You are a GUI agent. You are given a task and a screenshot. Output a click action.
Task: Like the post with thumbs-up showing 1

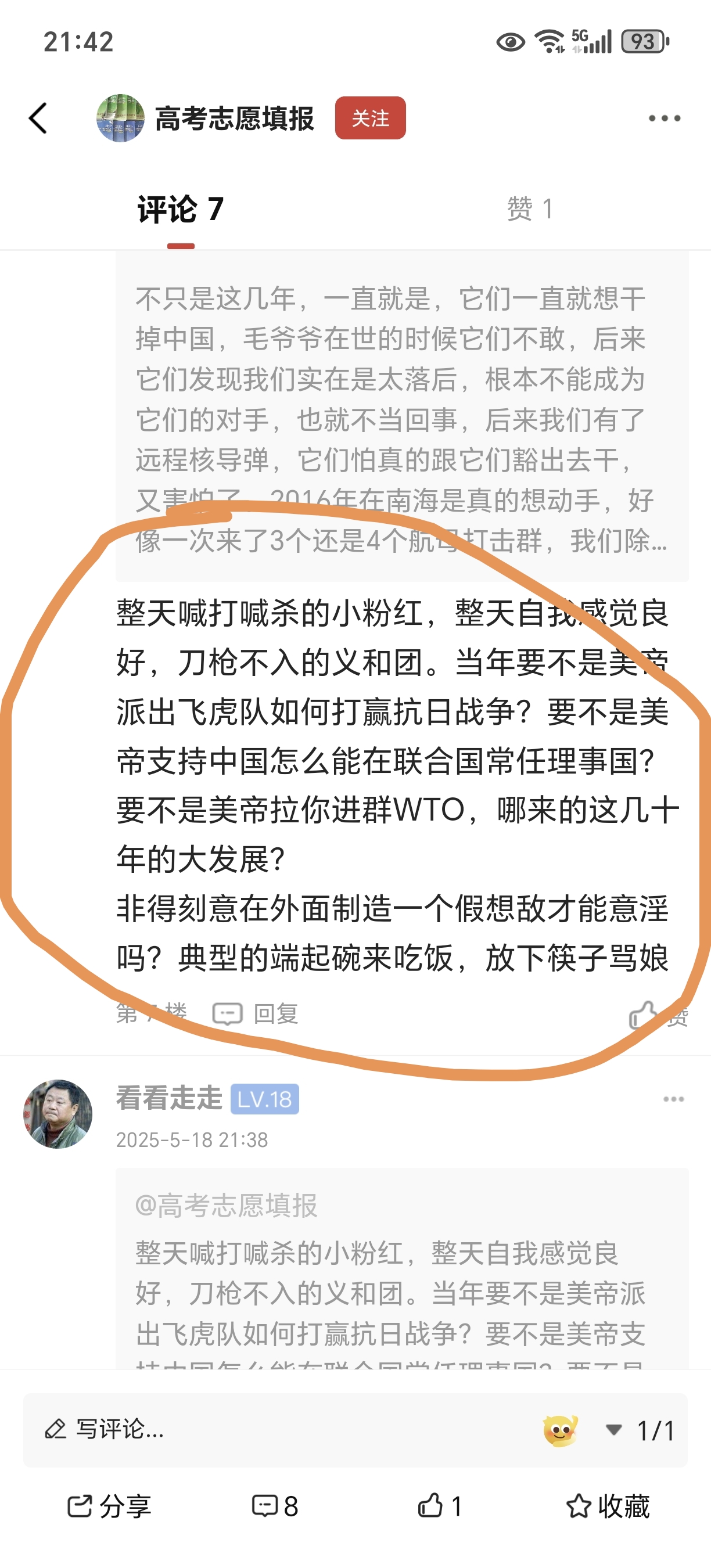tap(440, 1506)
